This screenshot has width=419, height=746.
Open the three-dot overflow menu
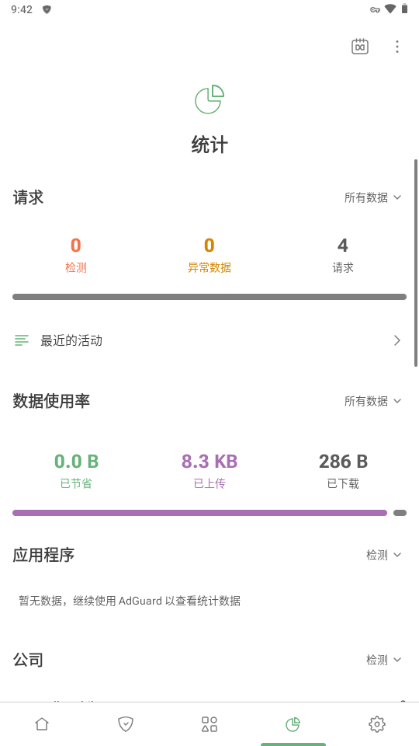tap(397, 47)
